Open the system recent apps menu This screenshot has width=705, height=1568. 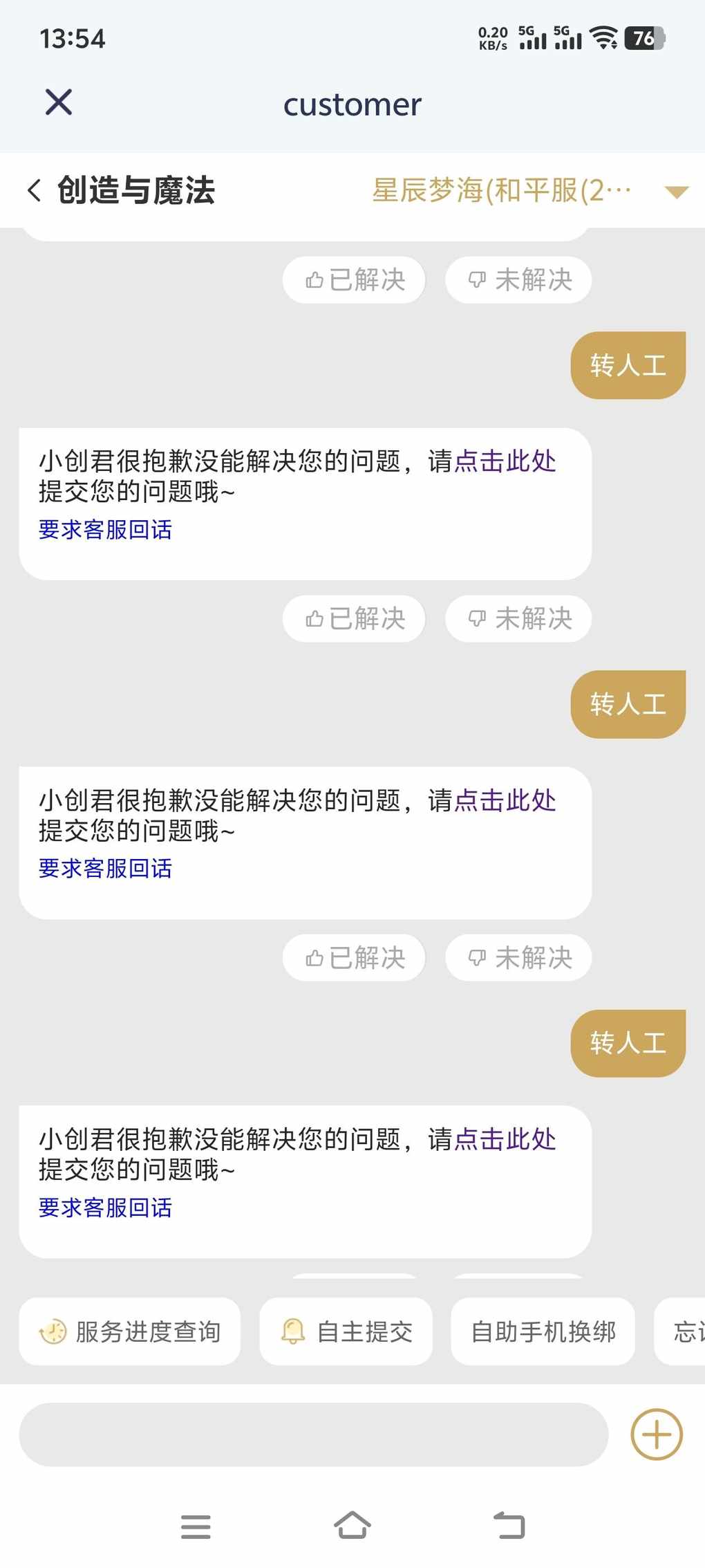(196, 1526)
